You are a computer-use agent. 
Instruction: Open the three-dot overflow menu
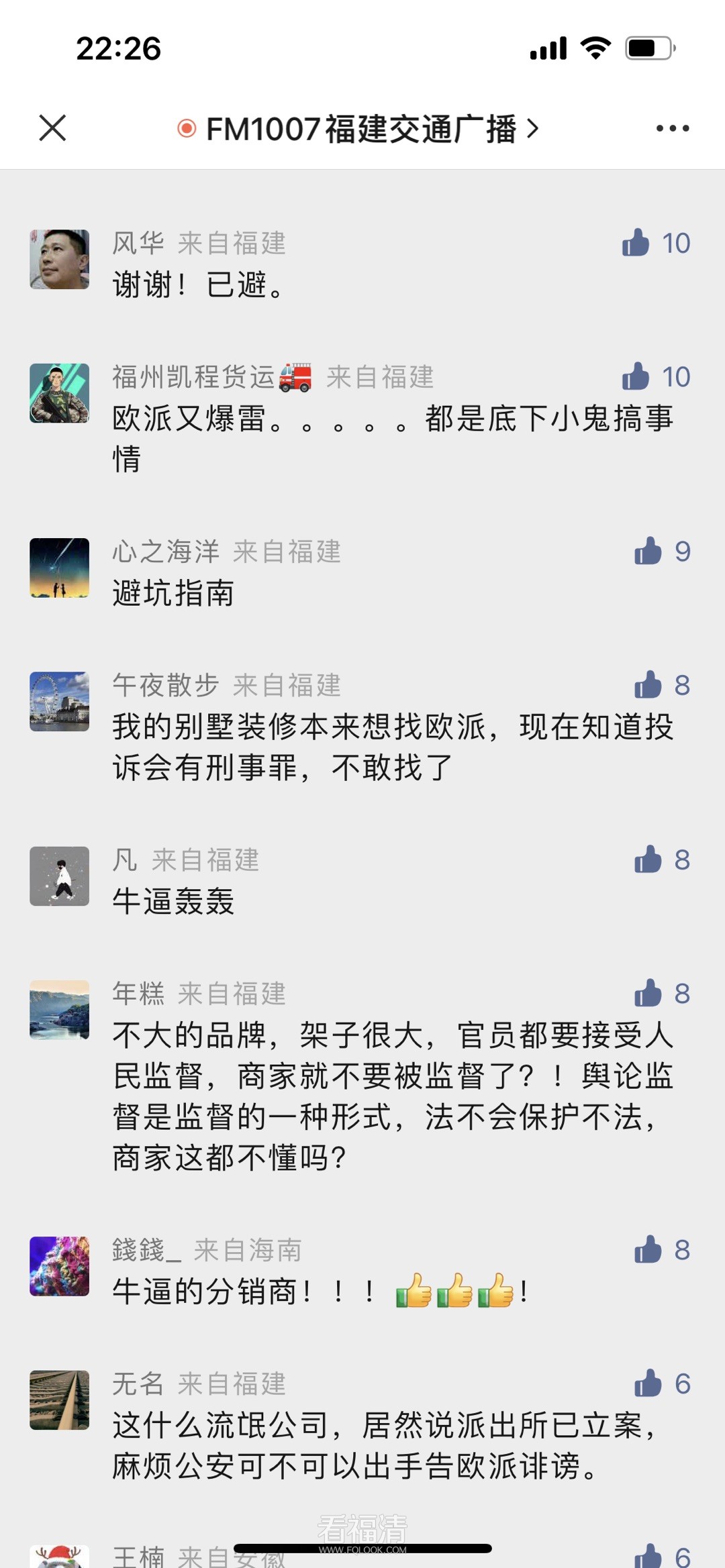pyautogui.click(x=672, y=128)
